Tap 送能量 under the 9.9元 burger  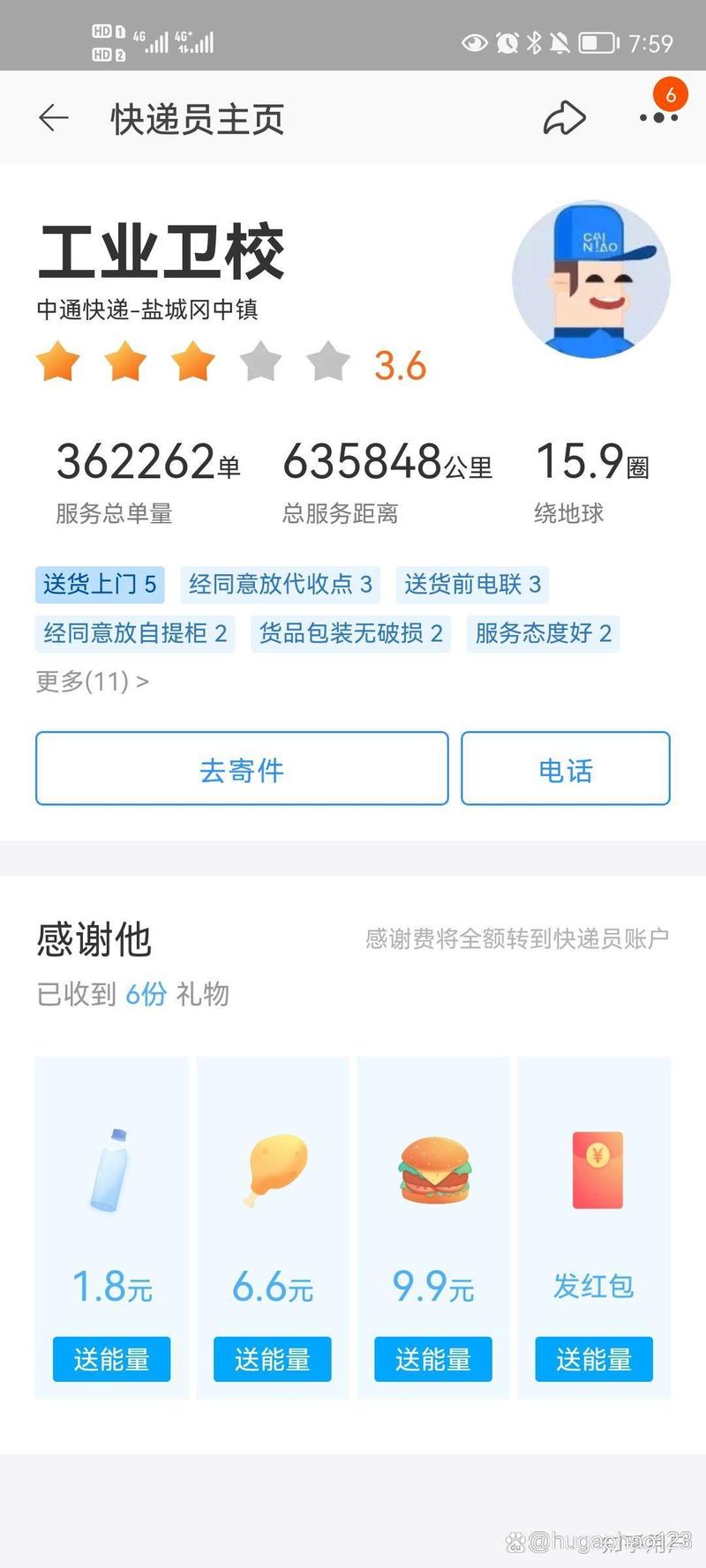click(x=432, y=1359)
